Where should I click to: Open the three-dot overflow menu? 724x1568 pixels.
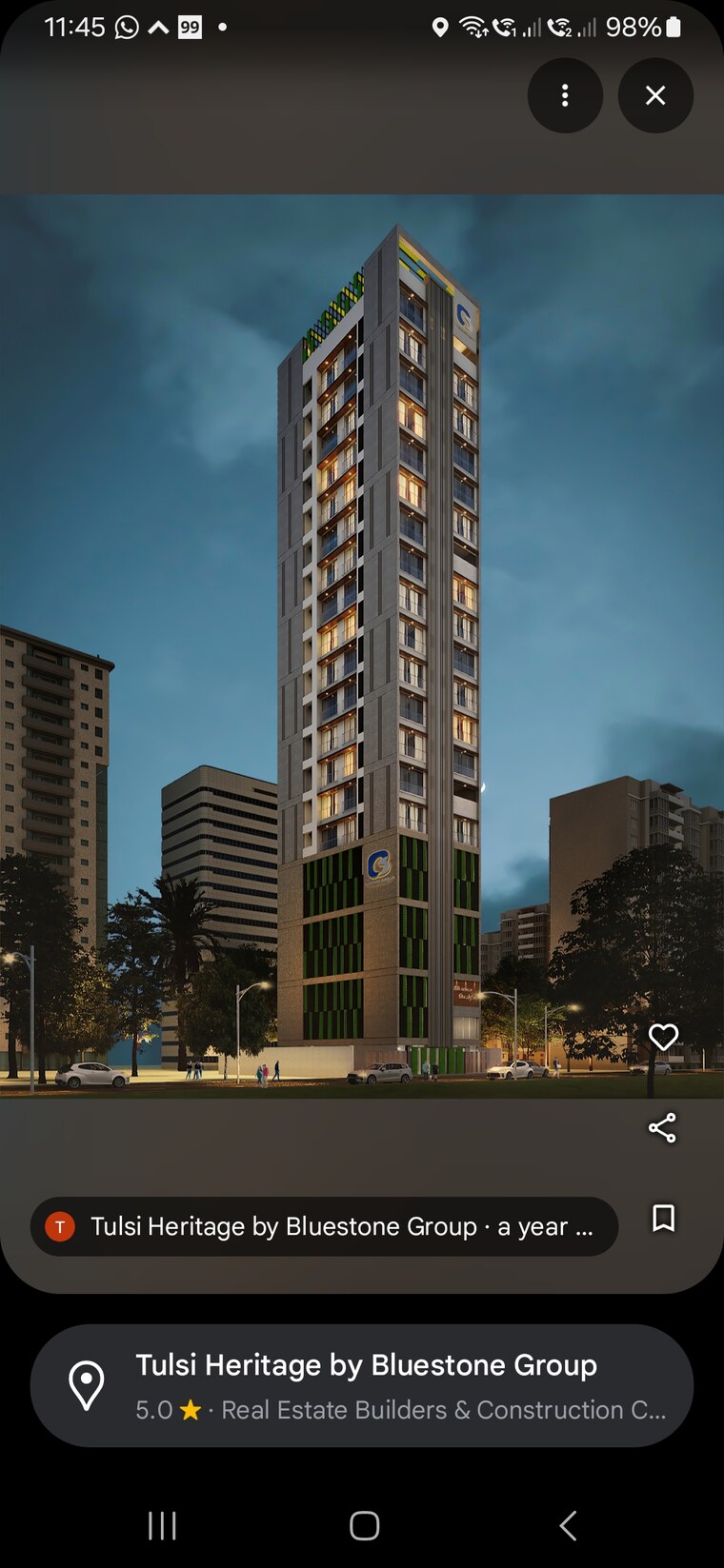565,95
